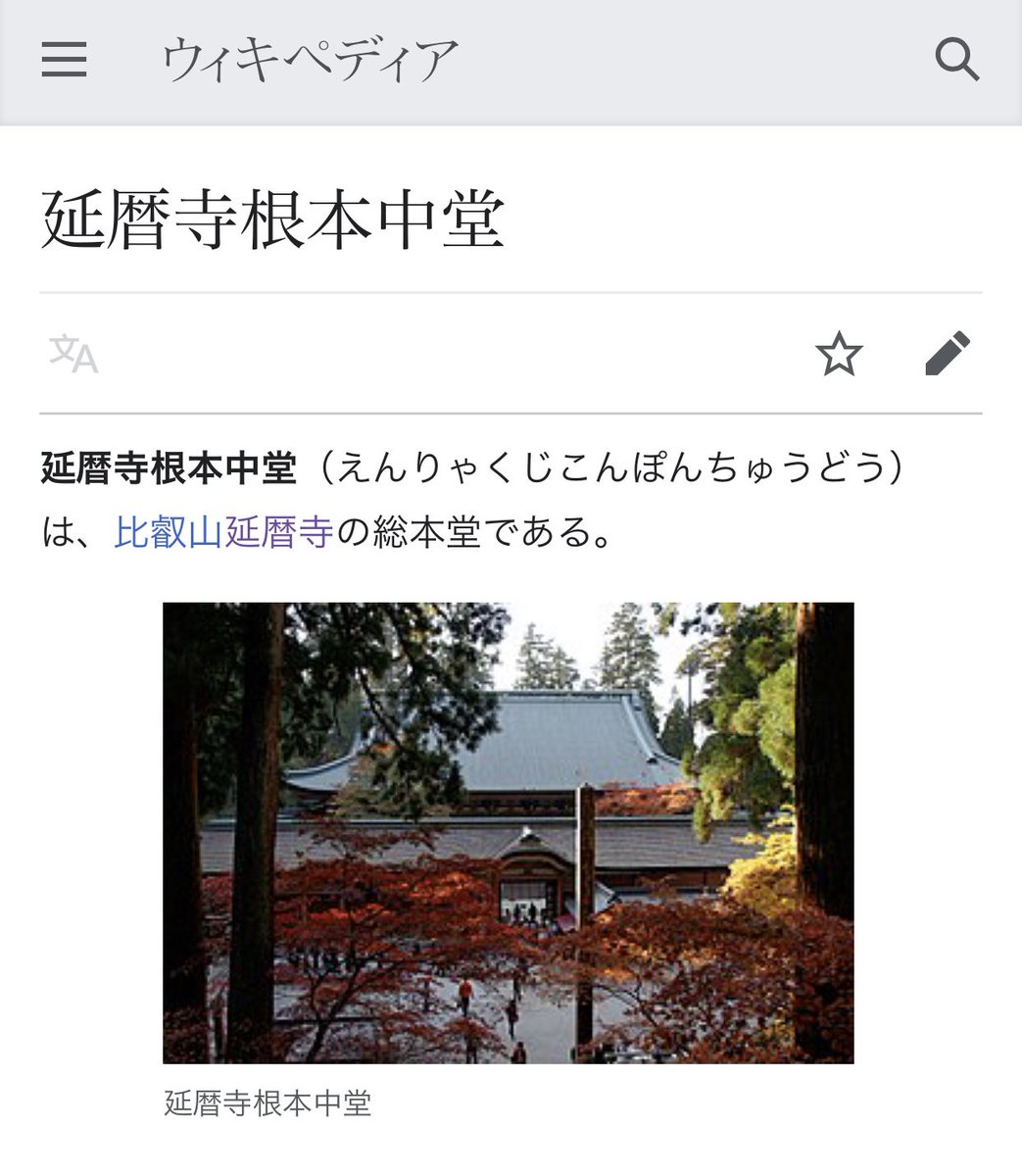The height and width of the screenshot is (1176, 1022).
Task: Tap the language switch icon
Action: [x=74, y=354]
